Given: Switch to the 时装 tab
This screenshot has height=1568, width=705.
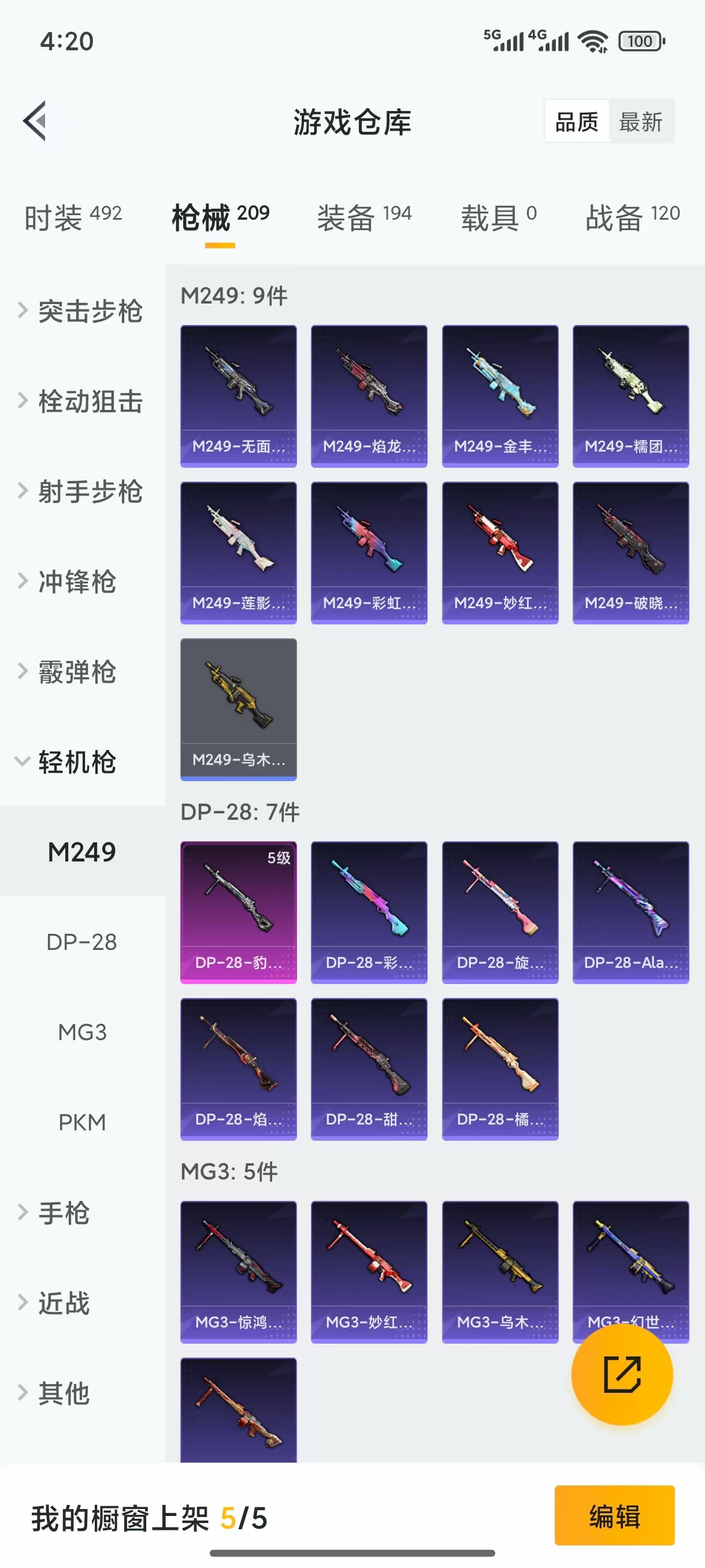Looking at the screenshot, I should coord(73,217).
